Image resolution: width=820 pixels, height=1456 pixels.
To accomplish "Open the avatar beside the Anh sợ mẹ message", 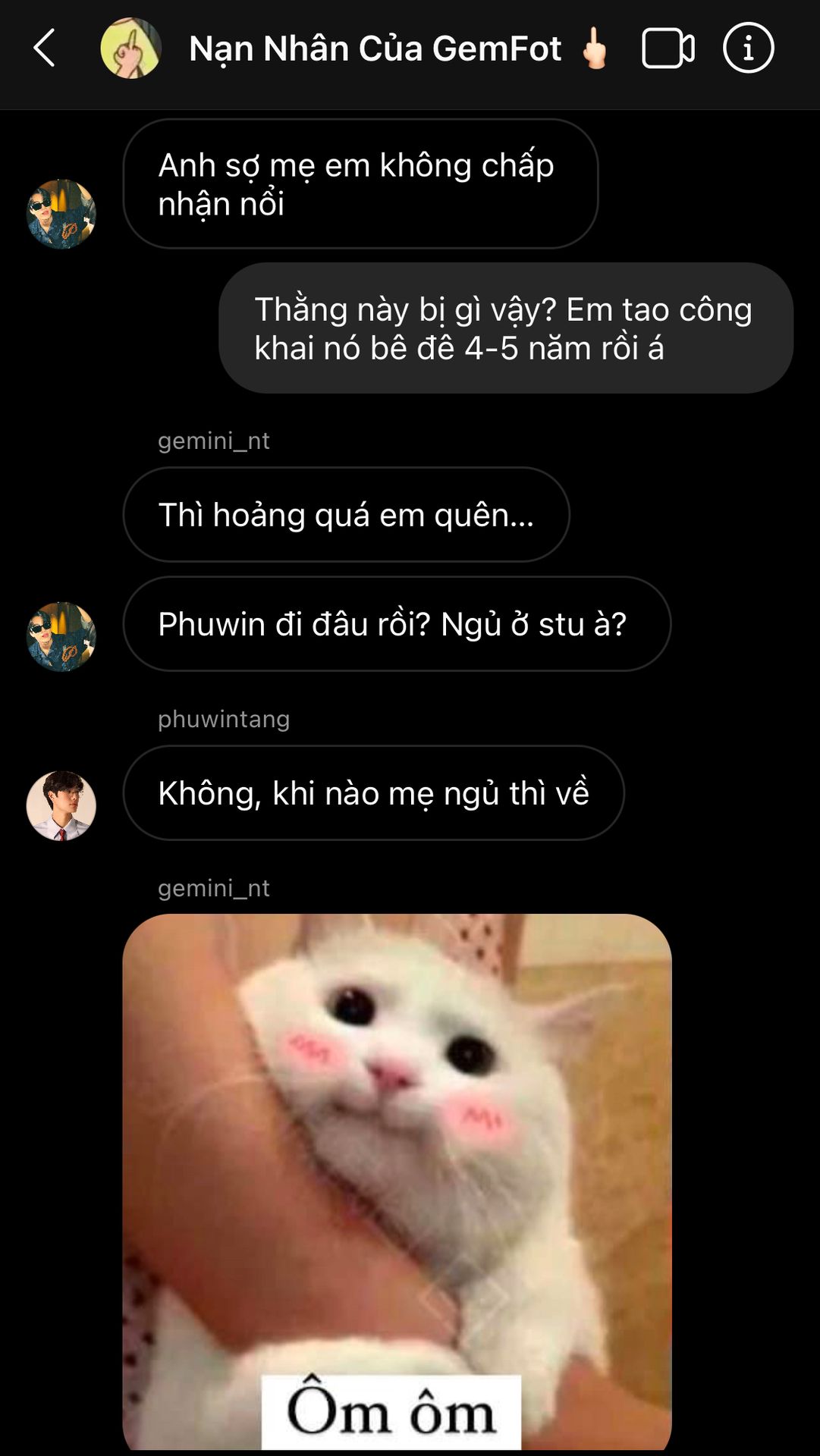I will (61, 214).
